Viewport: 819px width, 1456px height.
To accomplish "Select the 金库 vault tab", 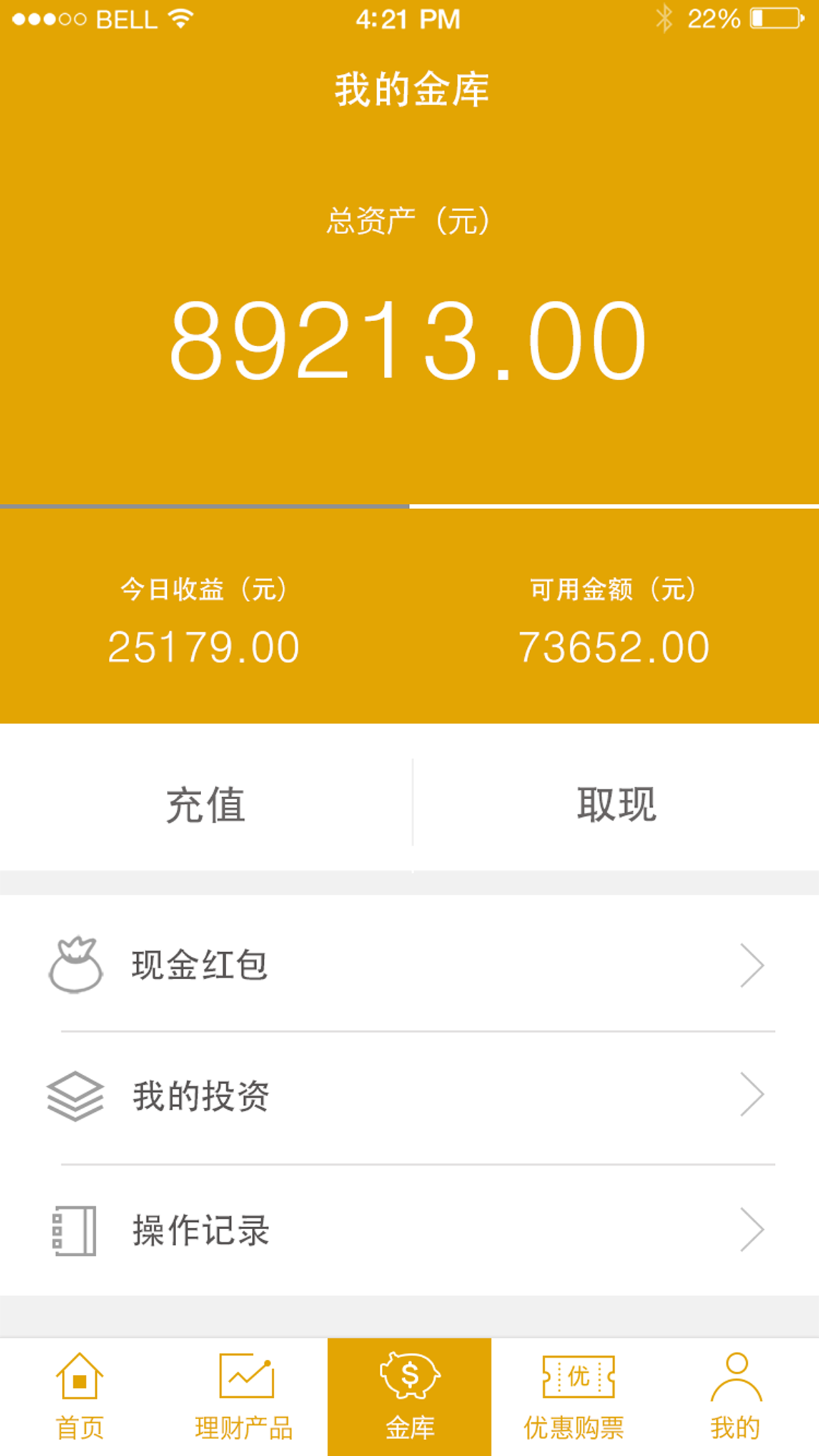I will coord(409,1397).
